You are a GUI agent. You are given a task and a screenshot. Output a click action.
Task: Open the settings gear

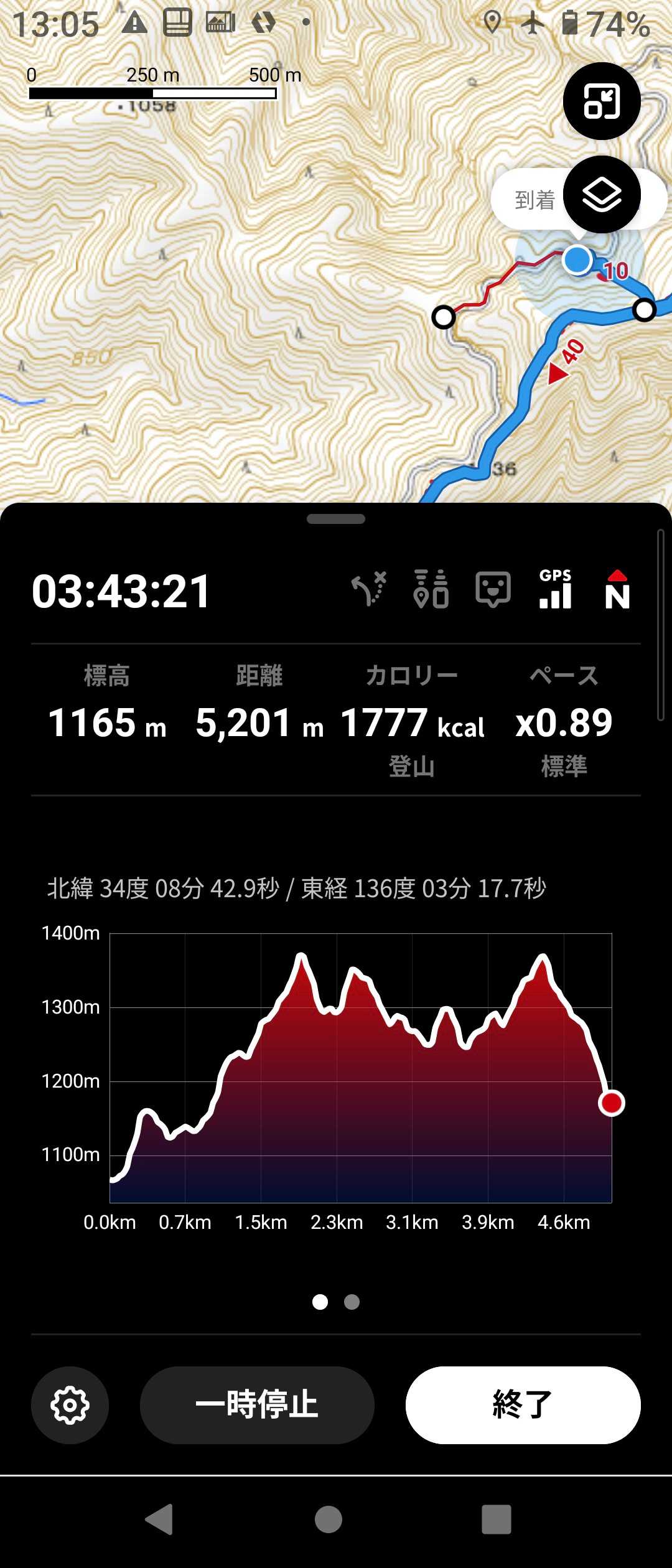70,1405
